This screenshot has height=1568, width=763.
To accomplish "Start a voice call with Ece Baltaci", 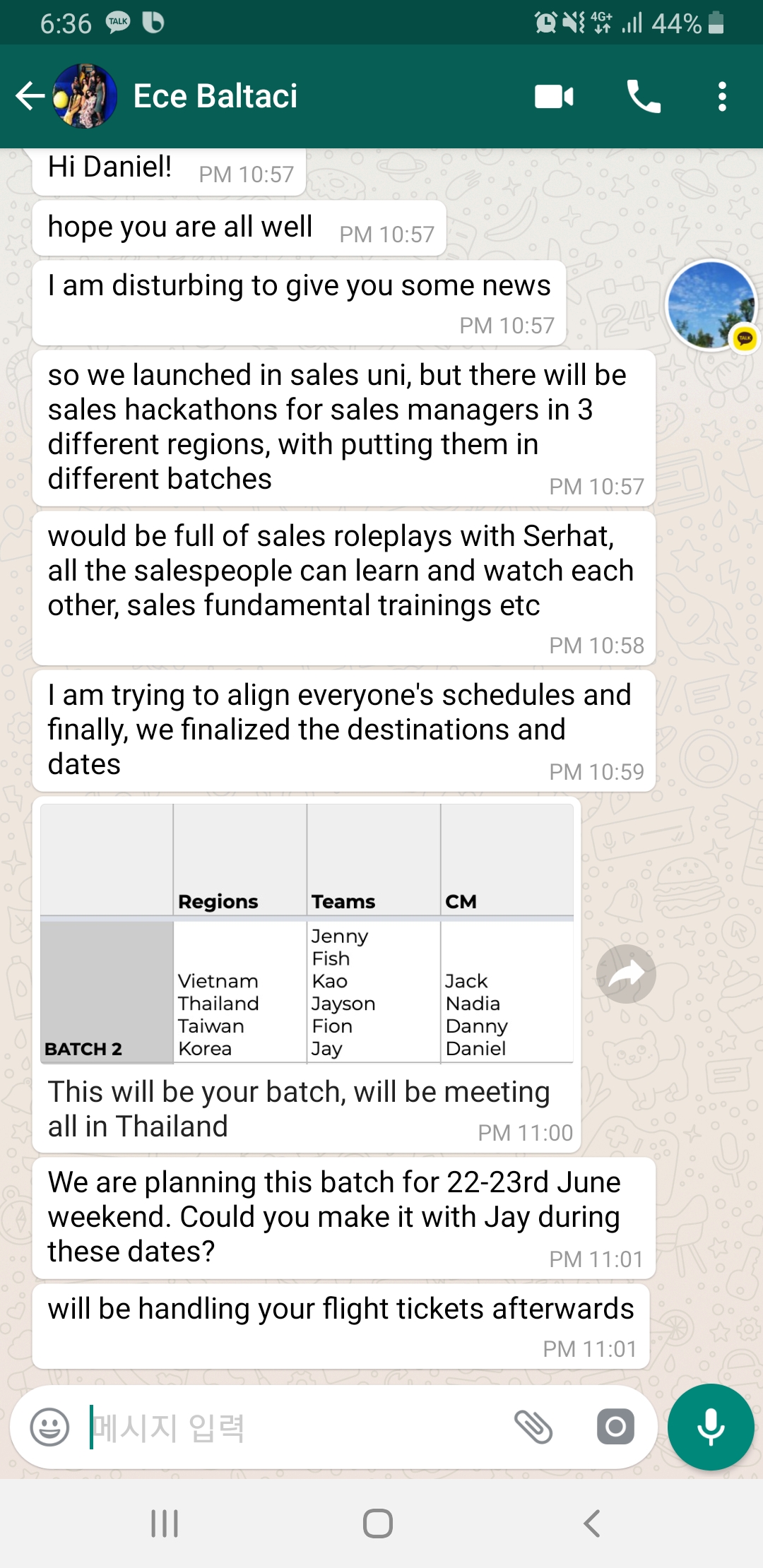I will (x=643, y=96).
